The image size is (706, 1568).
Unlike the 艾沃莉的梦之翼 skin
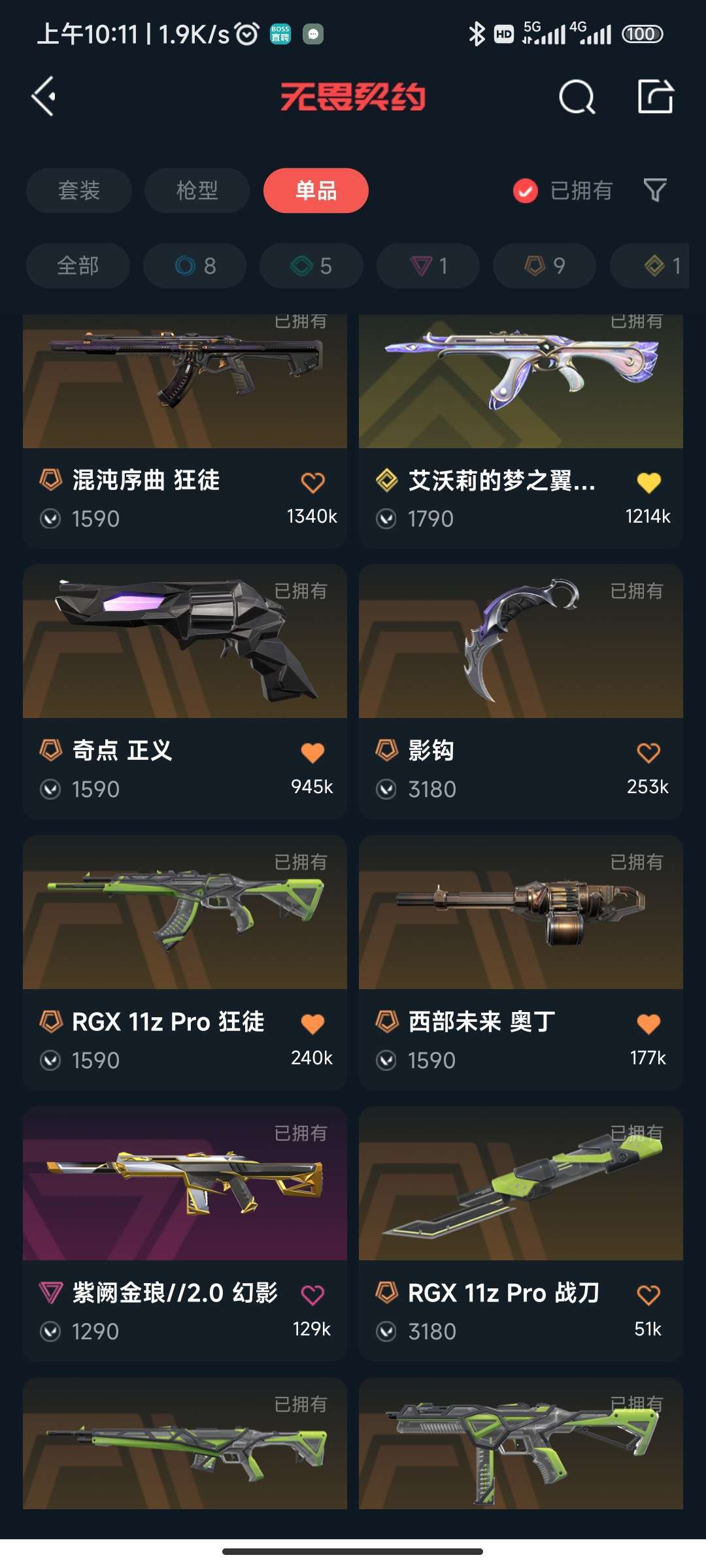click(648, 482)
